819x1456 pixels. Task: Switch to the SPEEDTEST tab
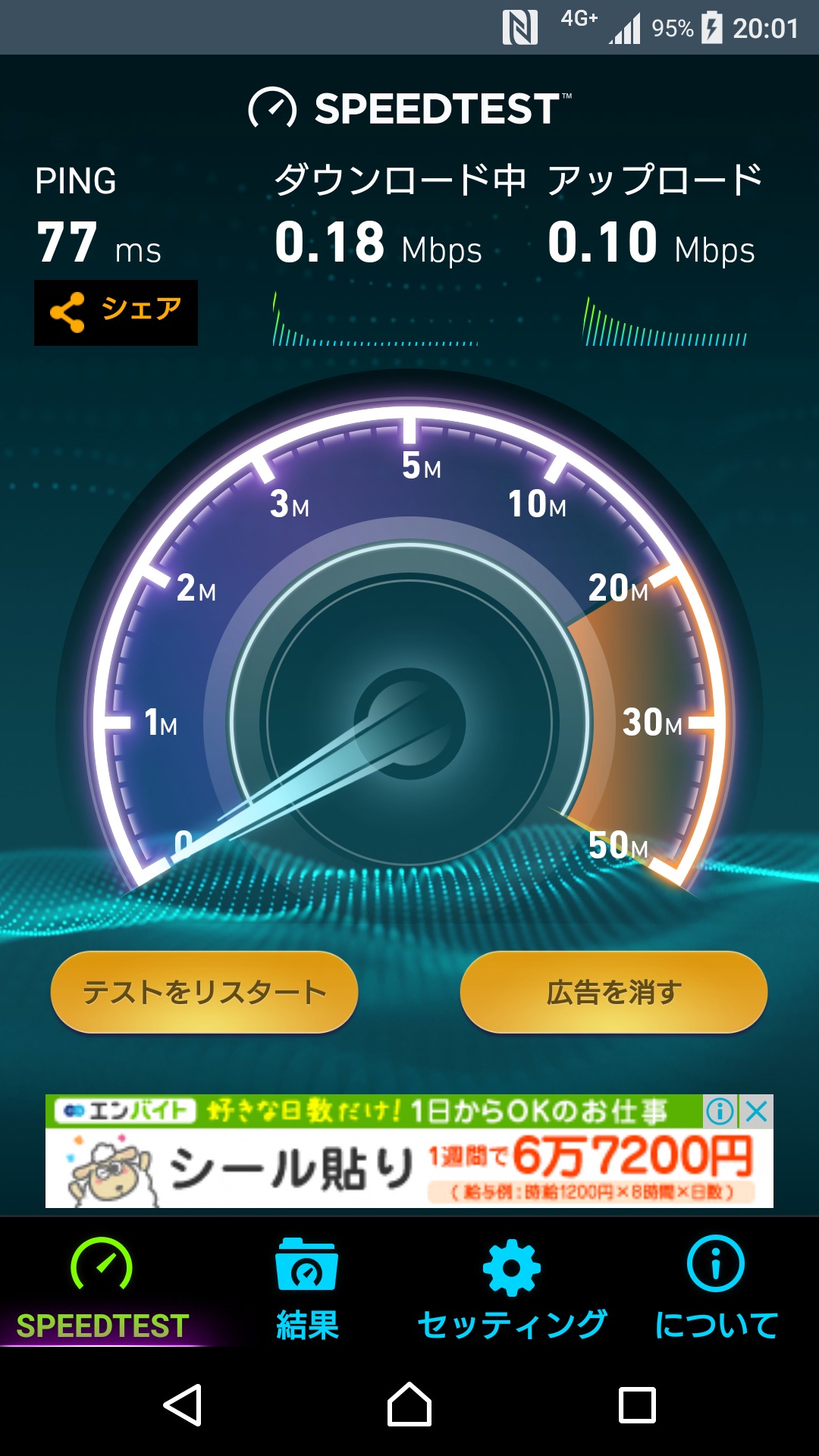102,1289
